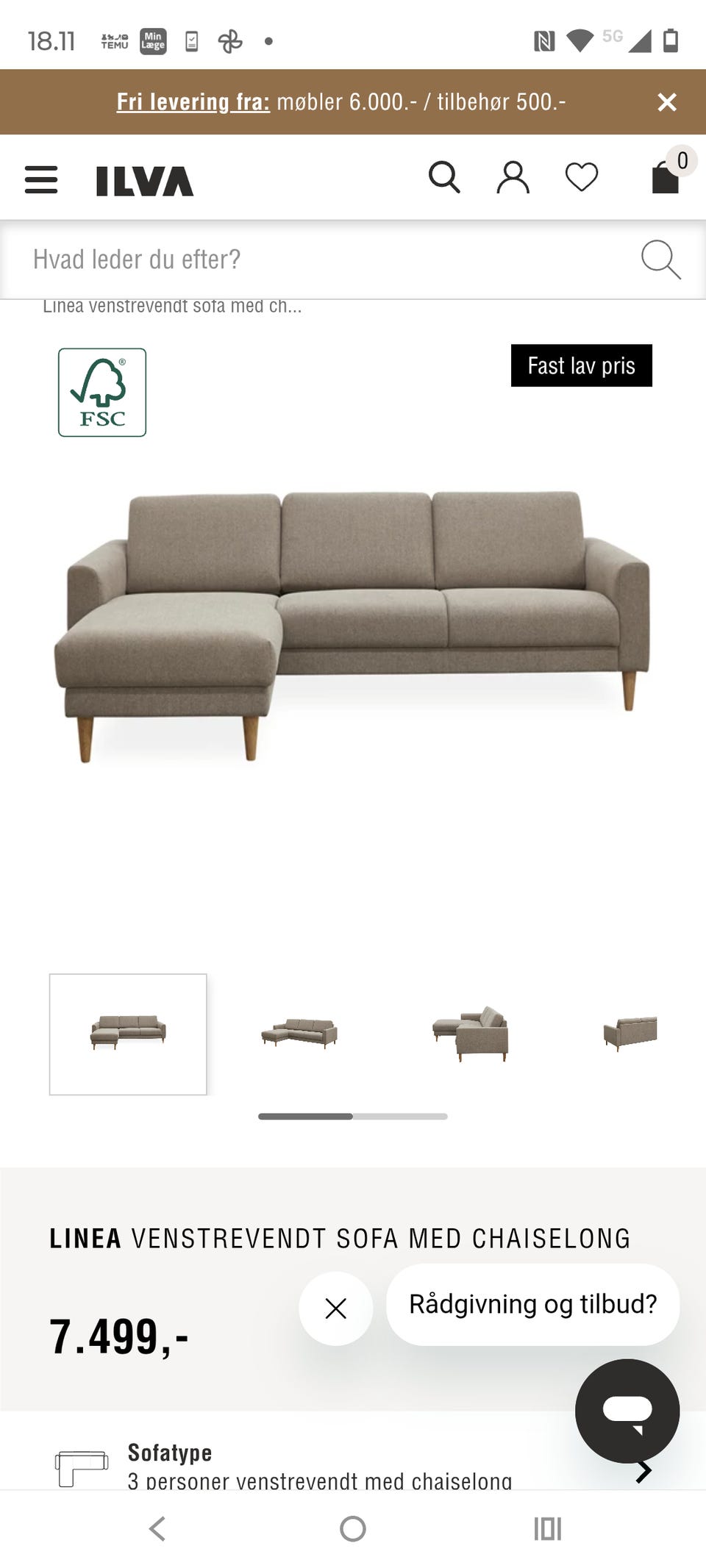Open the Fri levering fra link

tap(193, 101)
